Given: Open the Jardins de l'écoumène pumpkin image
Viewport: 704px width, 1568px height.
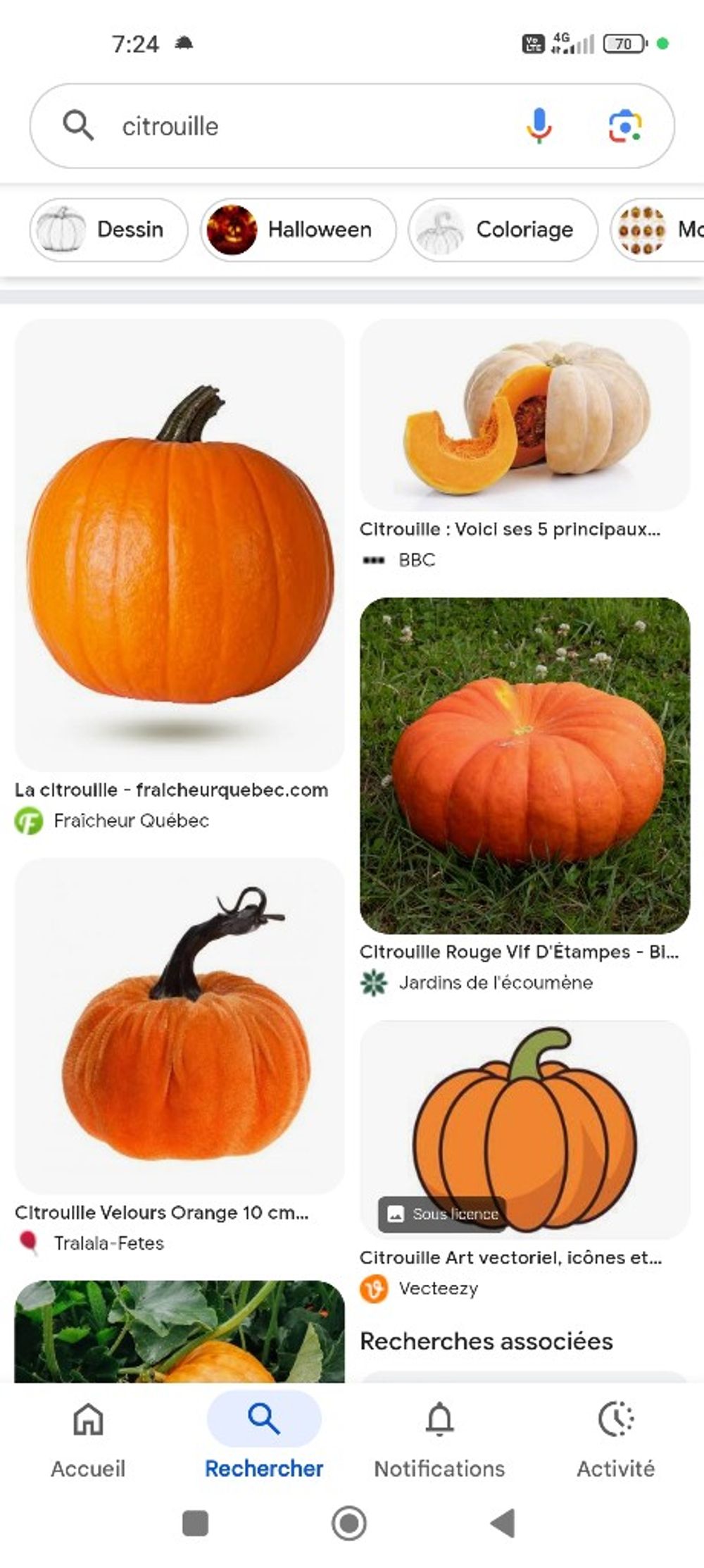Looking at the screenshot, I should coord(524,765).
